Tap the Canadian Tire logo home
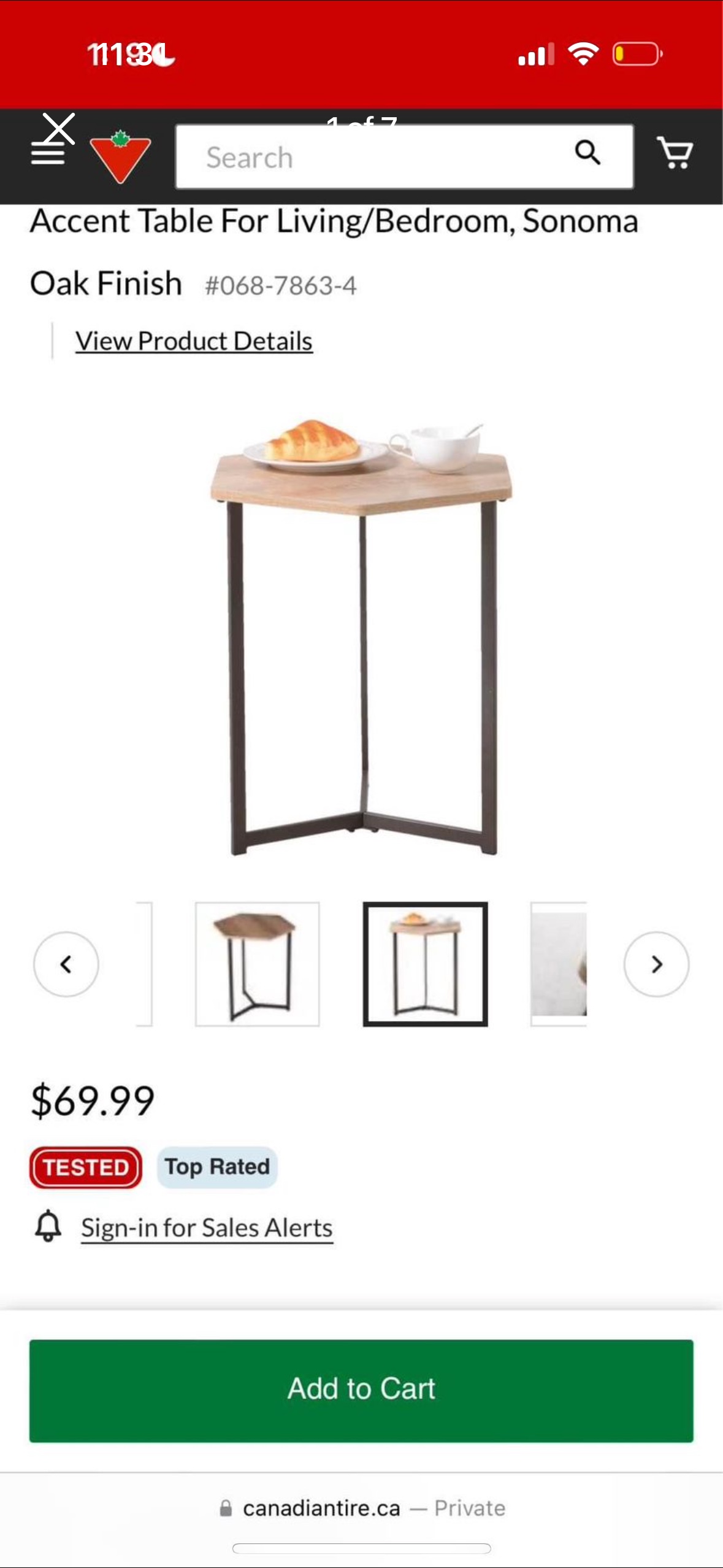This screenshot has width=723, height=1568. pyautogui.click(x=120, y=157)
